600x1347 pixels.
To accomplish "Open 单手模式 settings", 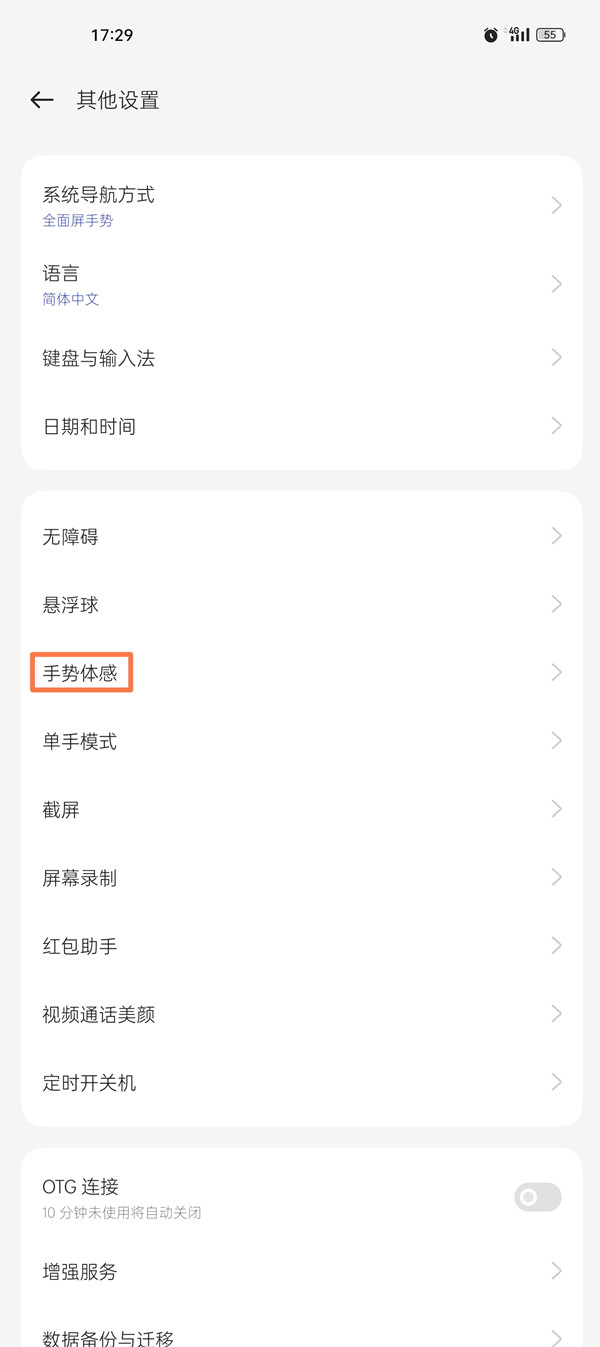I will [x=300, y=741].
